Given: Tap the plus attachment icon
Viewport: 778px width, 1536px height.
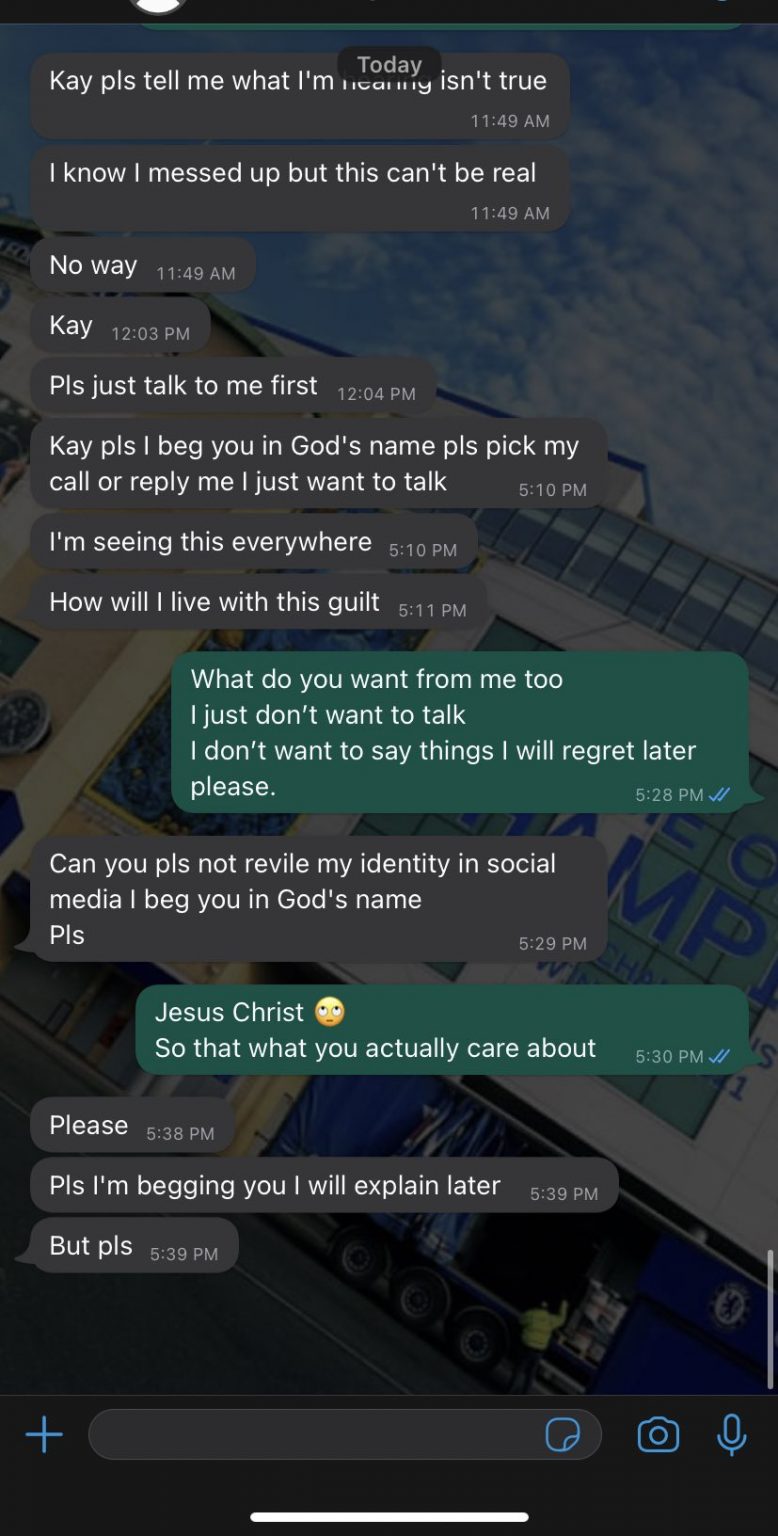Looking at the screenshot, I should (44, 1435).
